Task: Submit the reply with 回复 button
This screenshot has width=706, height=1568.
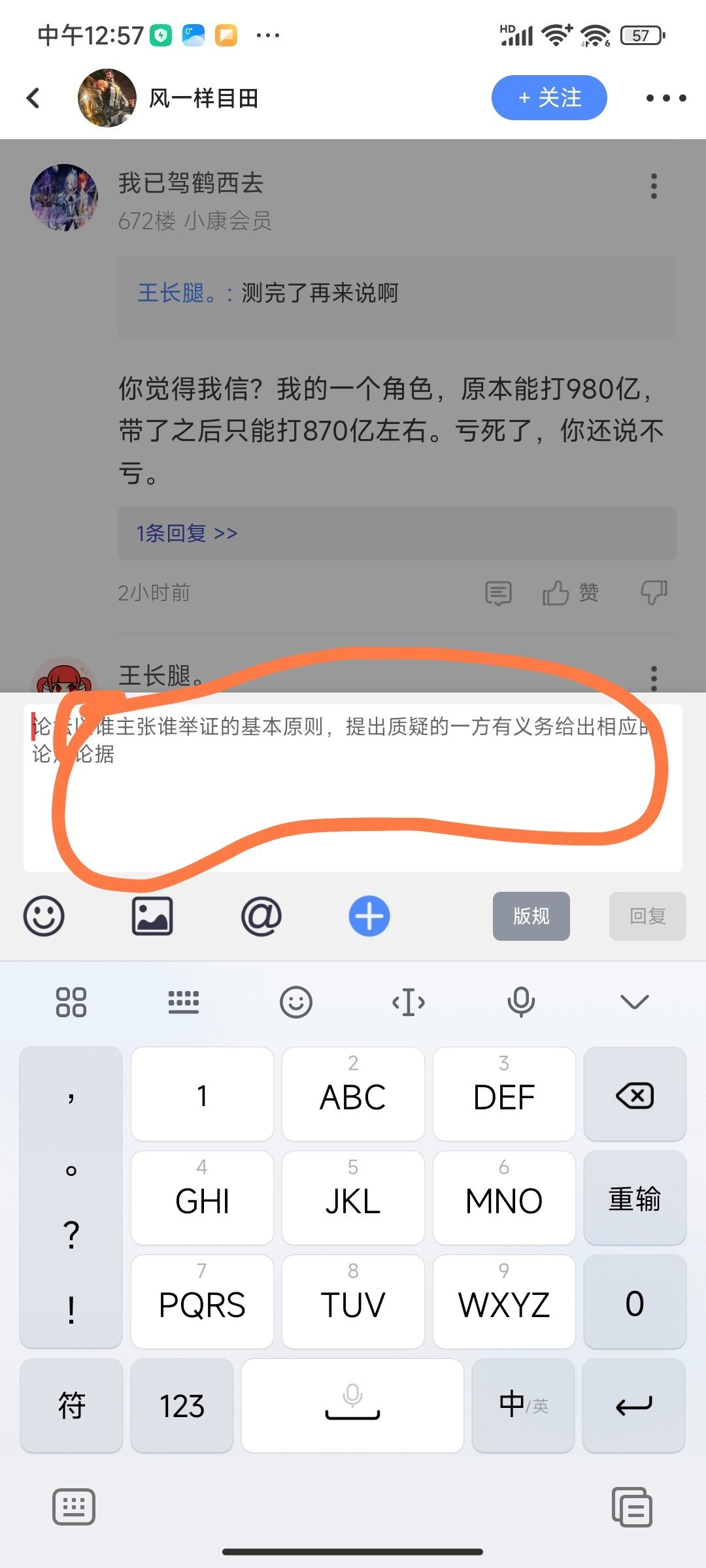Action: click(647, 916)
